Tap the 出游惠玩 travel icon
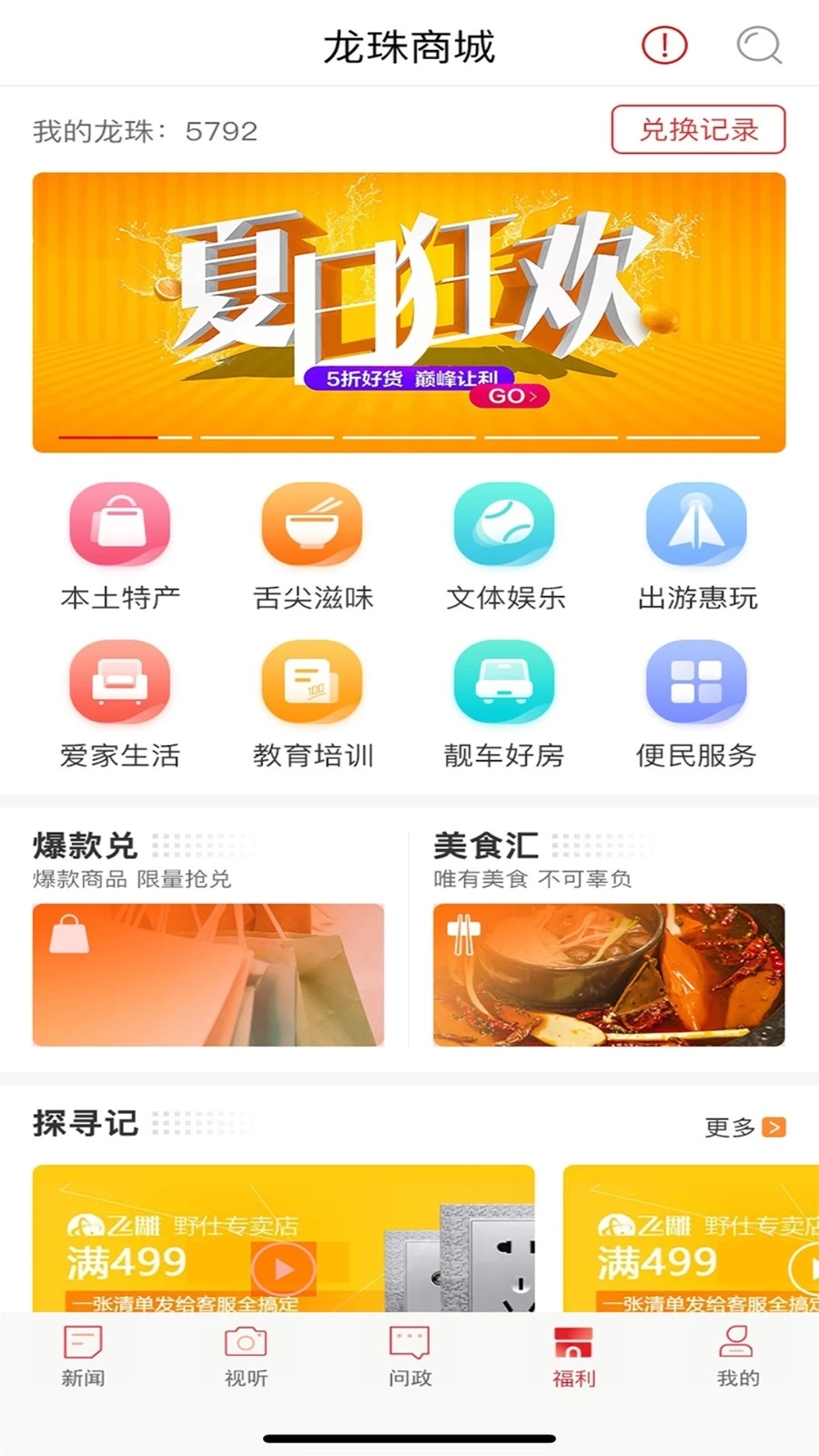The height and width of the screenshot is (1456, 819). tap(696, 525)
